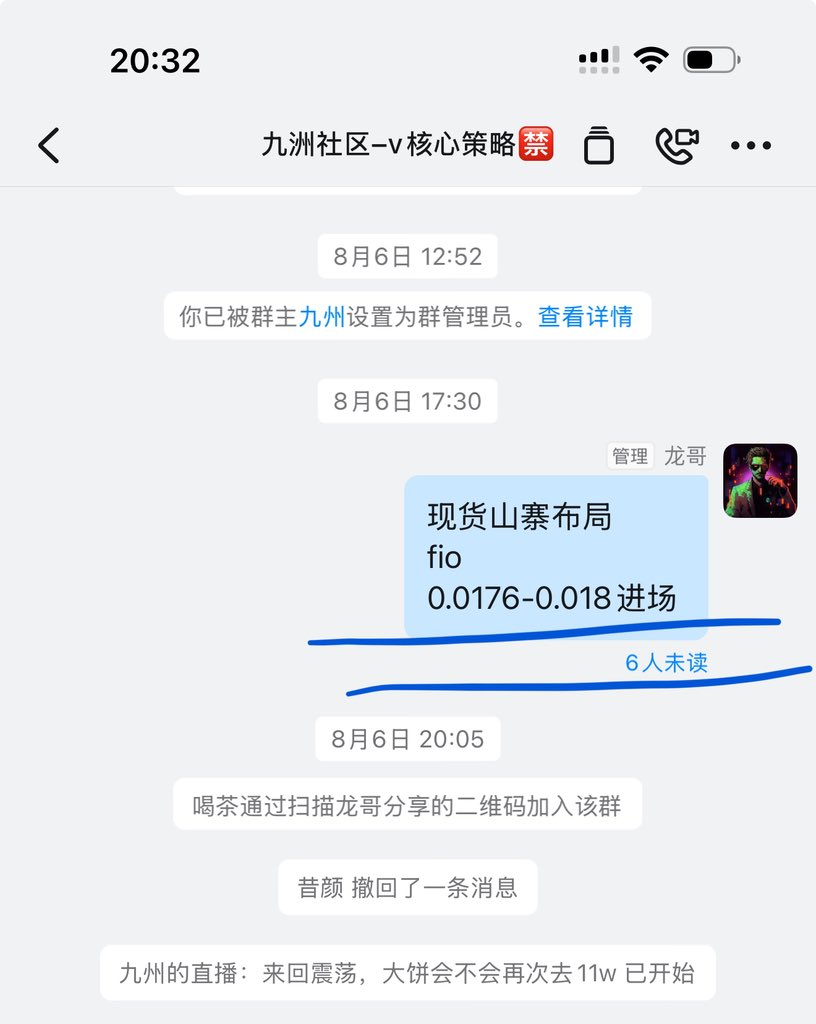Viewport: 816px width, 1024px height.
Task: Open the three-dot more options menu
Action: [x=750, y=145]
